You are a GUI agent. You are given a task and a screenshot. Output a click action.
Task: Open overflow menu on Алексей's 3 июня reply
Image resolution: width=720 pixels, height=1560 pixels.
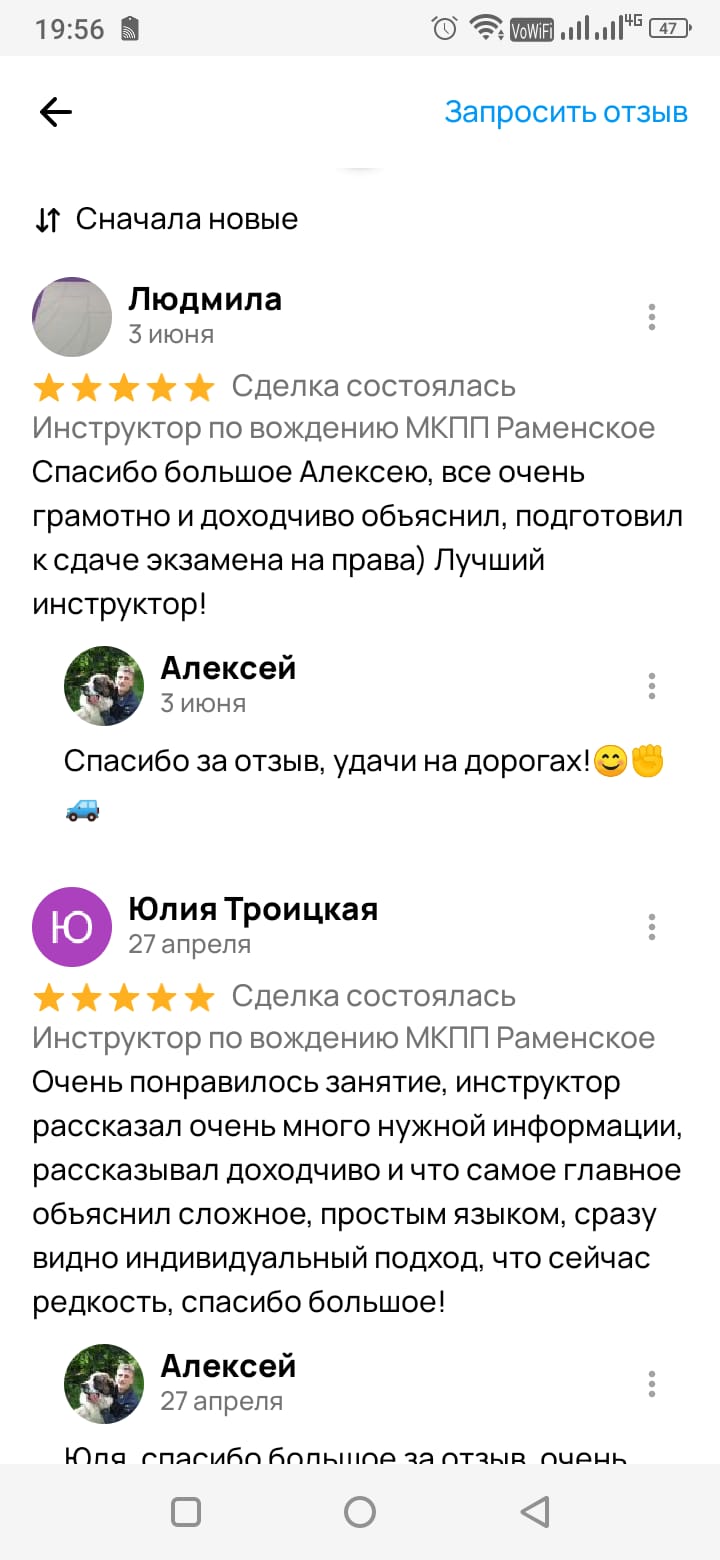[x=651, y=686]
